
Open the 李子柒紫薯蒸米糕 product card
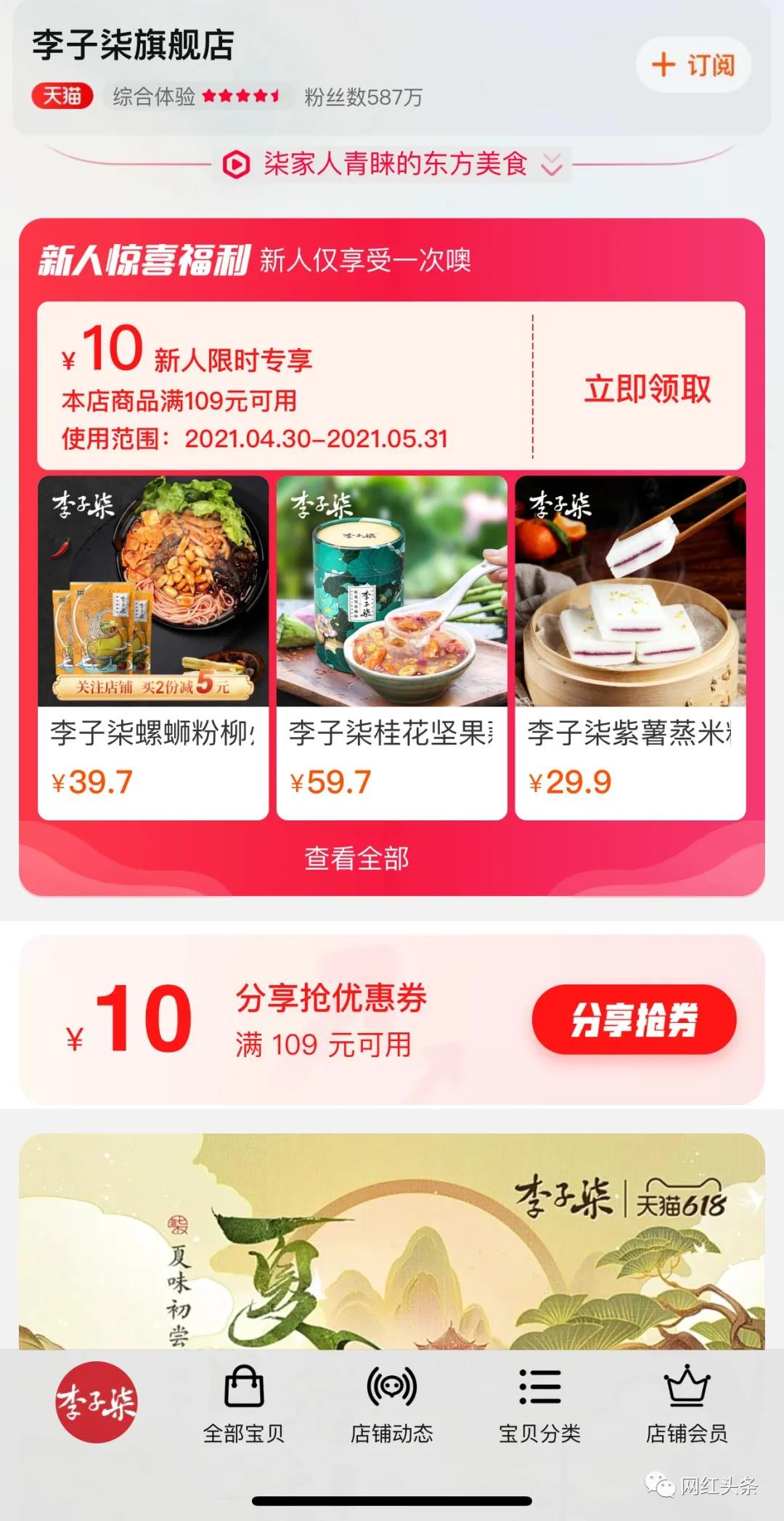[630, 646]
